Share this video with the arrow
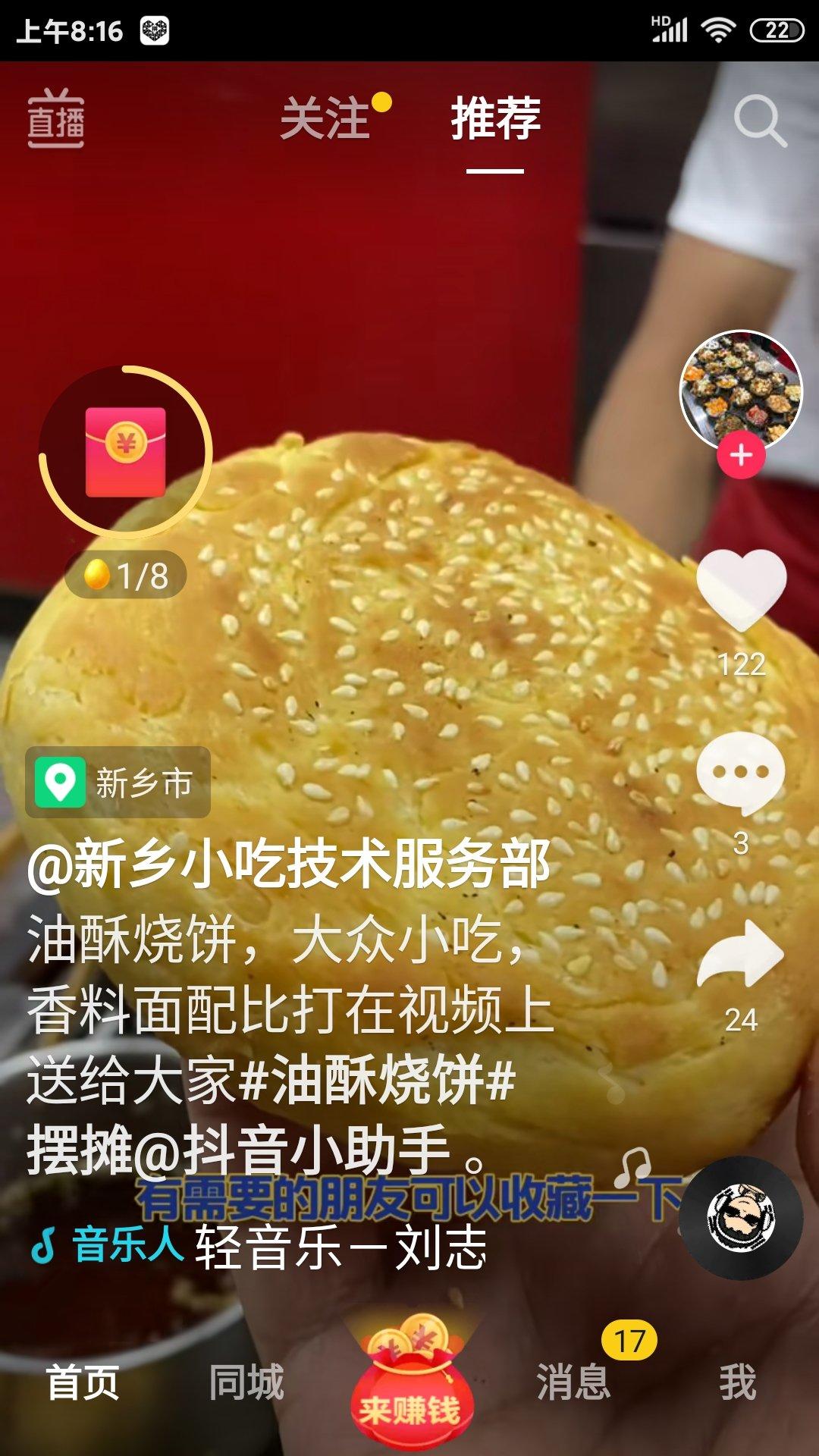 tap(741, 954)
